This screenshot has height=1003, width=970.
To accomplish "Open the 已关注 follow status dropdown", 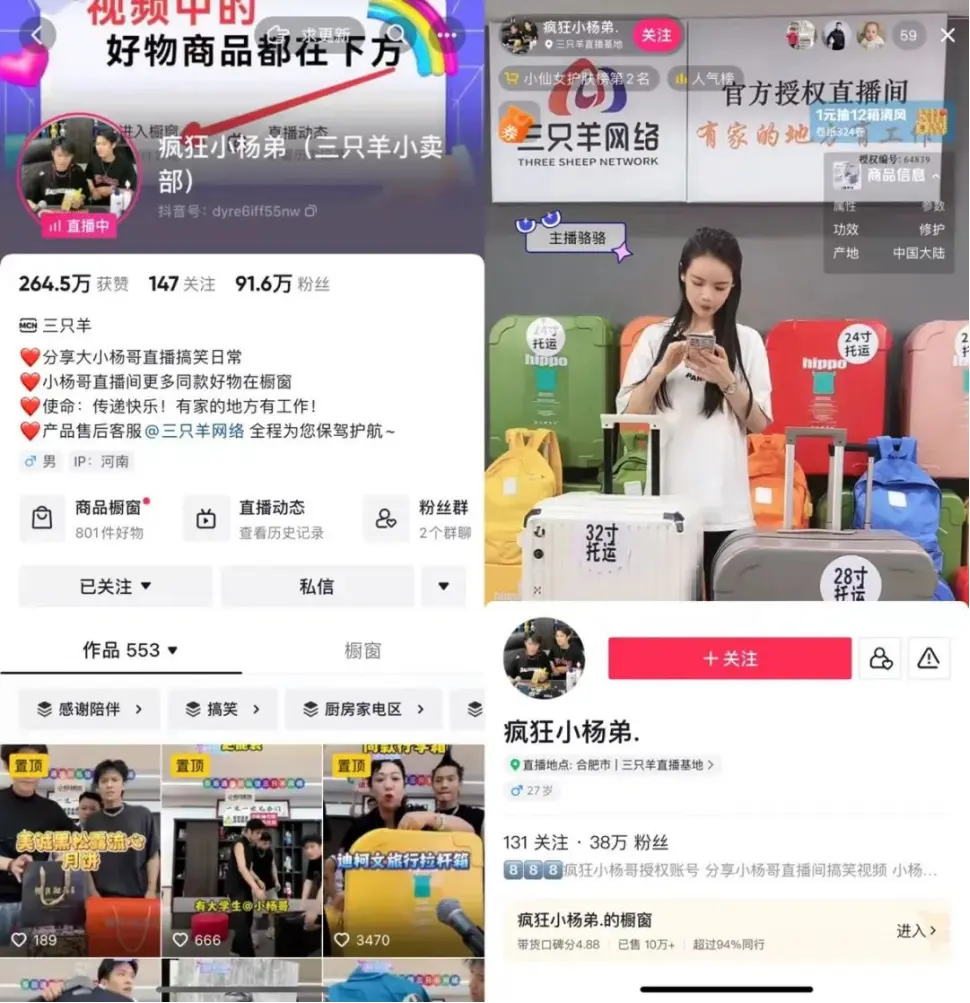I will 114,586.
